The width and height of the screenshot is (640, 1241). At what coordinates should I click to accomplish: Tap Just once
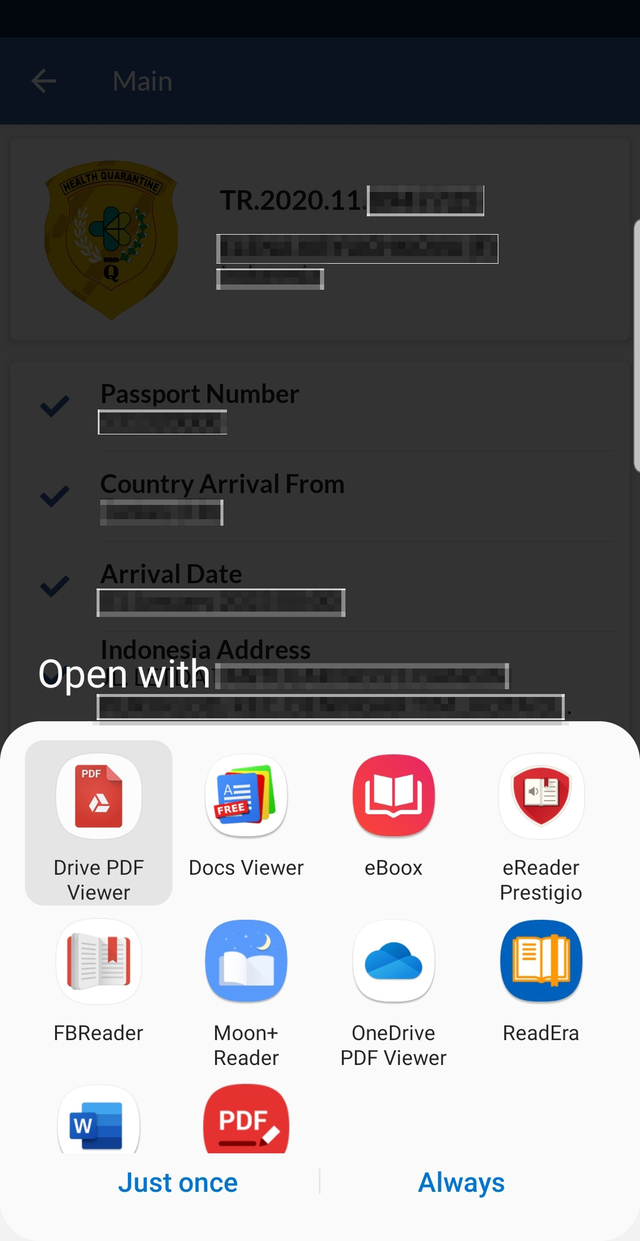click(178, 1182)
